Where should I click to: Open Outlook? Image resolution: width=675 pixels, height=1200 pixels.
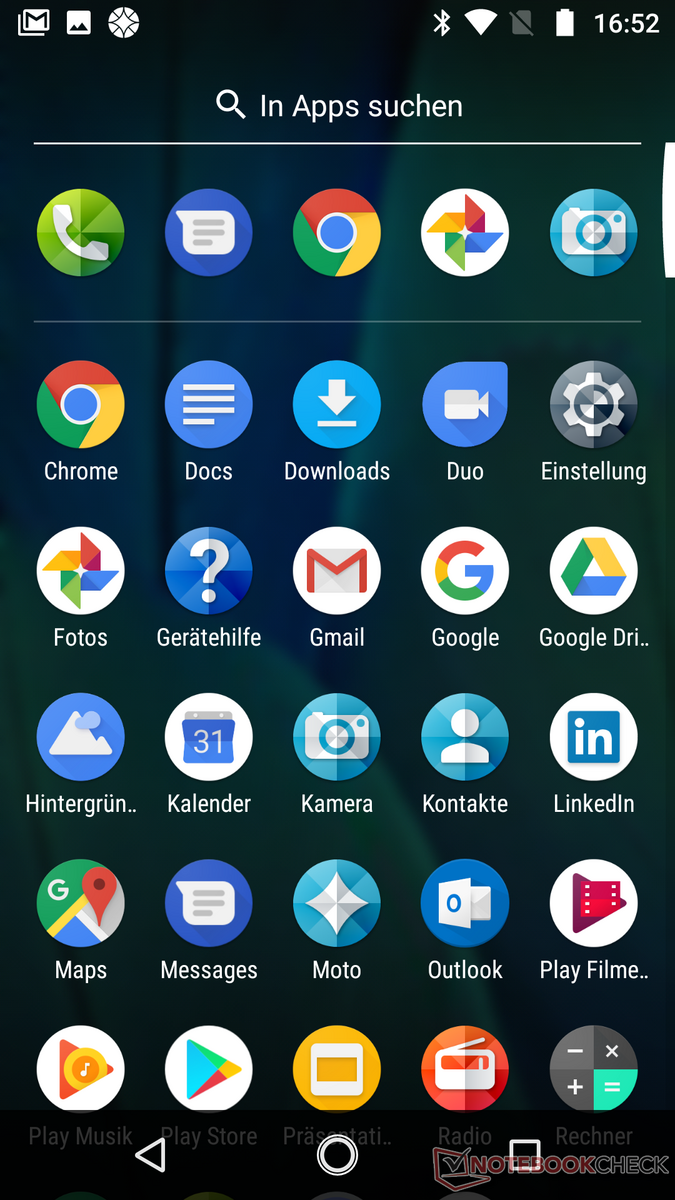(465, 903)
